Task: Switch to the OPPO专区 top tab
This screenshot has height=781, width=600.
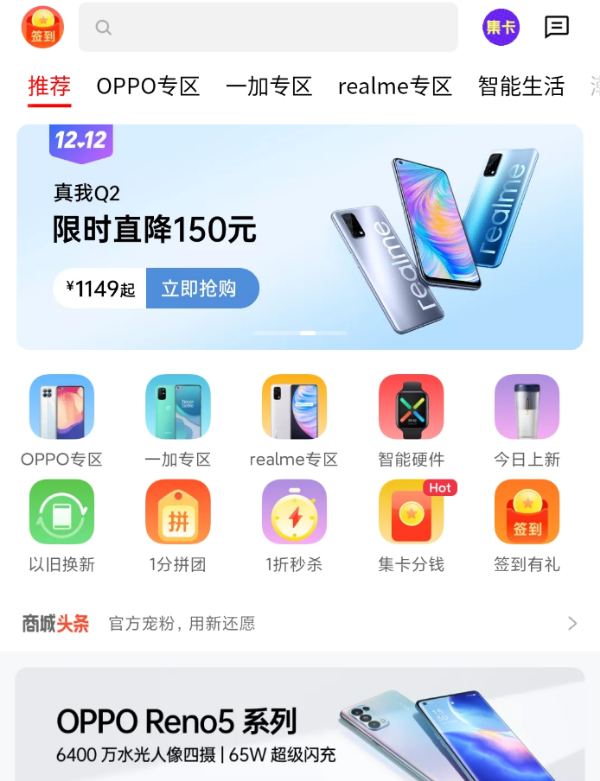Action: point(148,86)
